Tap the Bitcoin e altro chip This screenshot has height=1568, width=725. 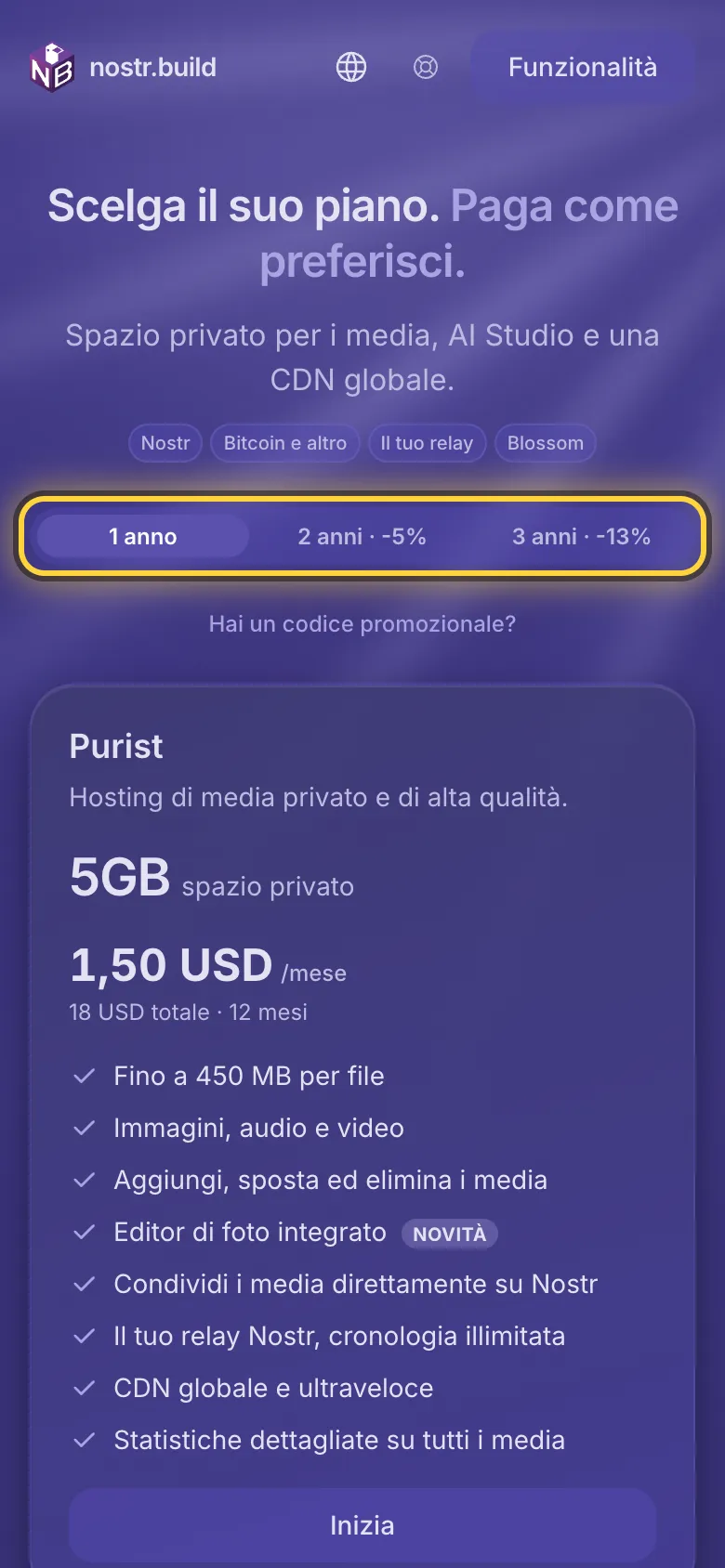pos(285,443)
